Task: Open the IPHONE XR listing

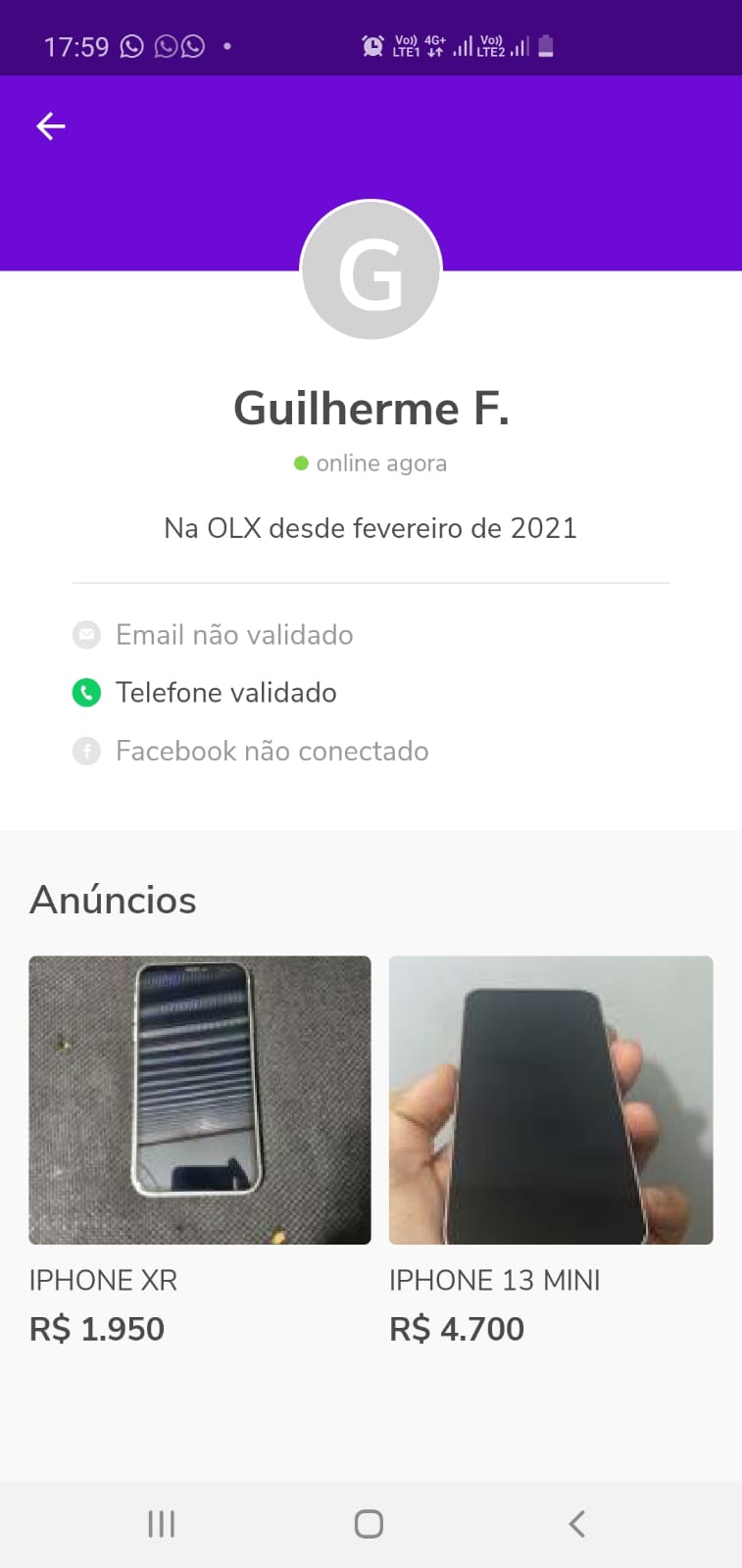Action: pyautogui.click(x=102, y=1280)
